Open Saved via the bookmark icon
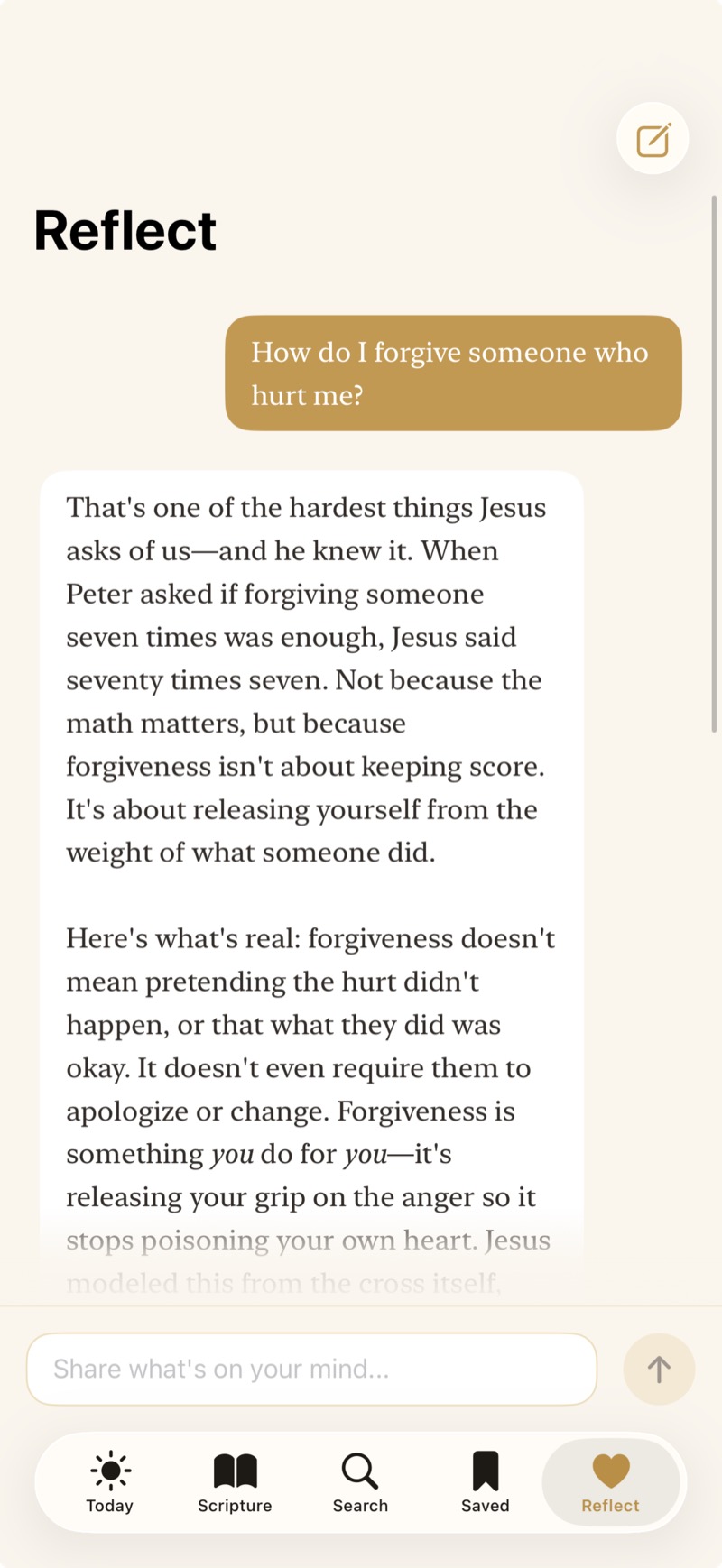 pos(486,1464)
